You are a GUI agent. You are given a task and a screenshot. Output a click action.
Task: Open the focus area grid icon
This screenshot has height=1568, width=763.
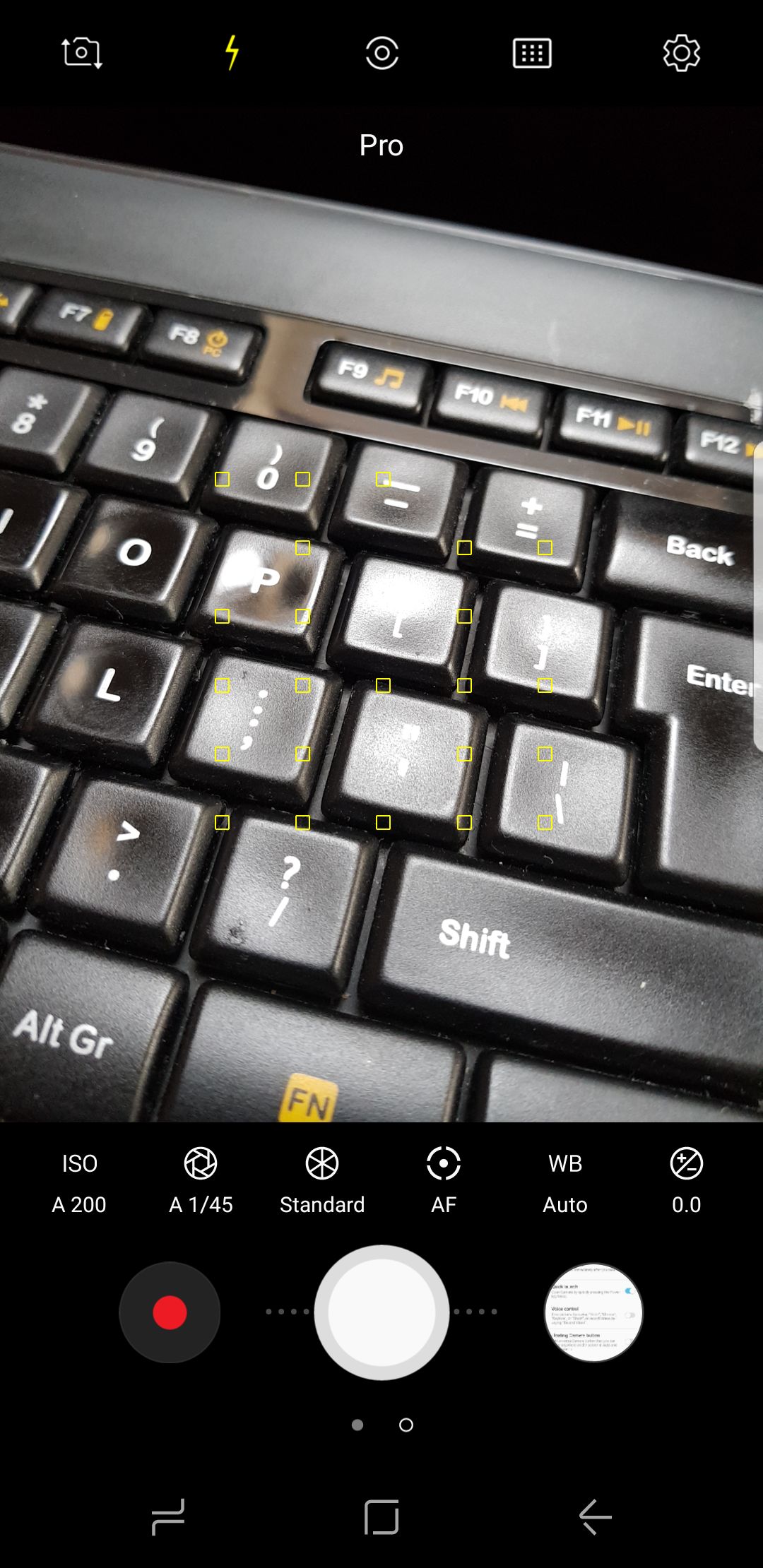pos(531,53)
